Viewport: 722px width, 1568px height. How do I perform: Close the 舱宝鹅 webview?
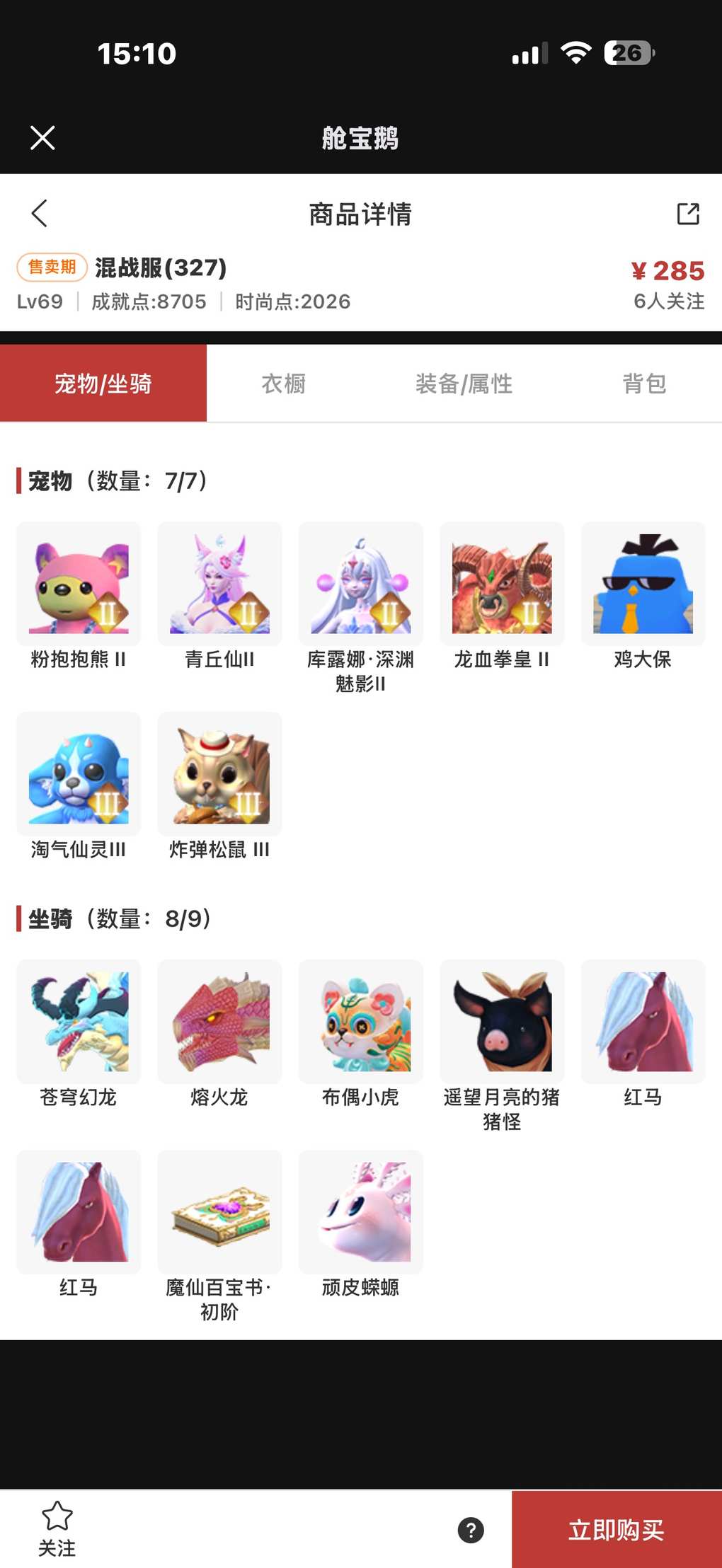tap(42, 138)
